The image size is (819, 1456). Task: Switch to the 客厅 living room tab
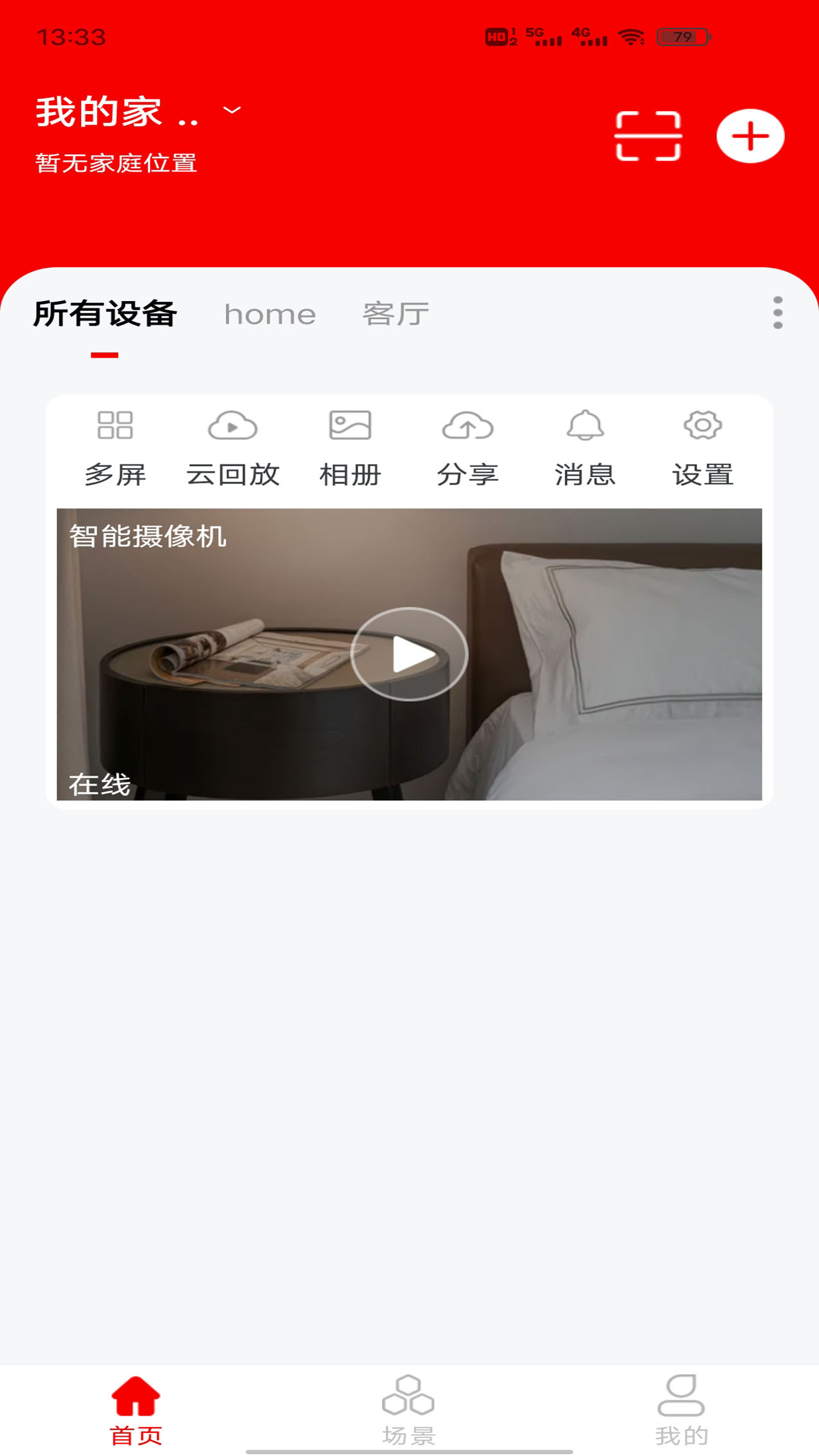tap(395, 314)
